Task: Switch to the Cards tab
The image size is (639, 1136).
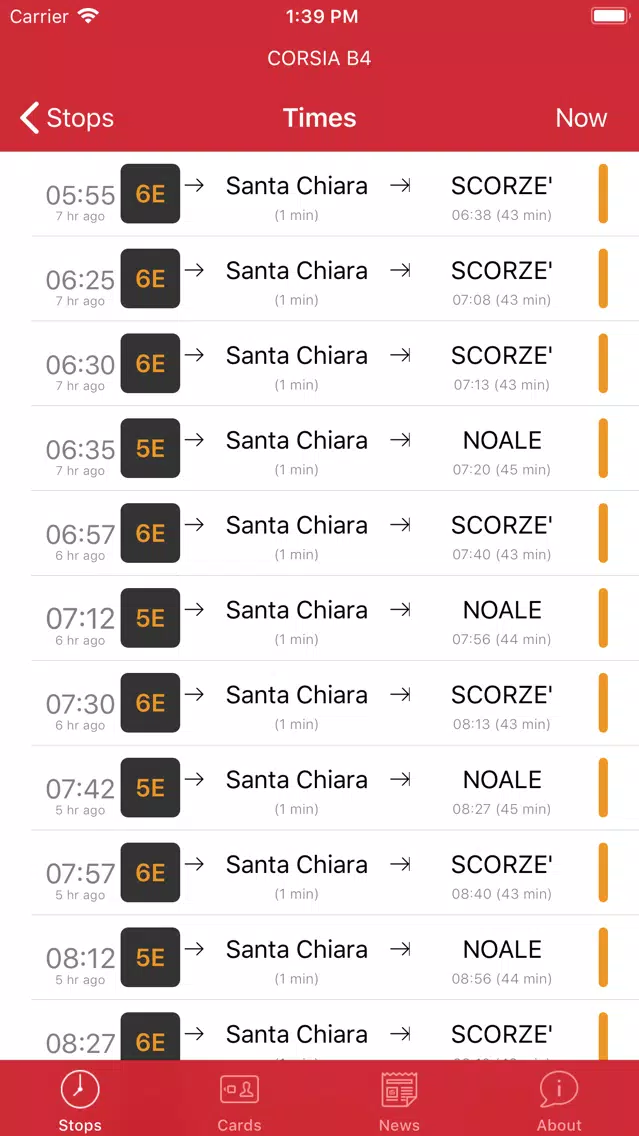Action: pyautogui.click(x=239, y=1098)
